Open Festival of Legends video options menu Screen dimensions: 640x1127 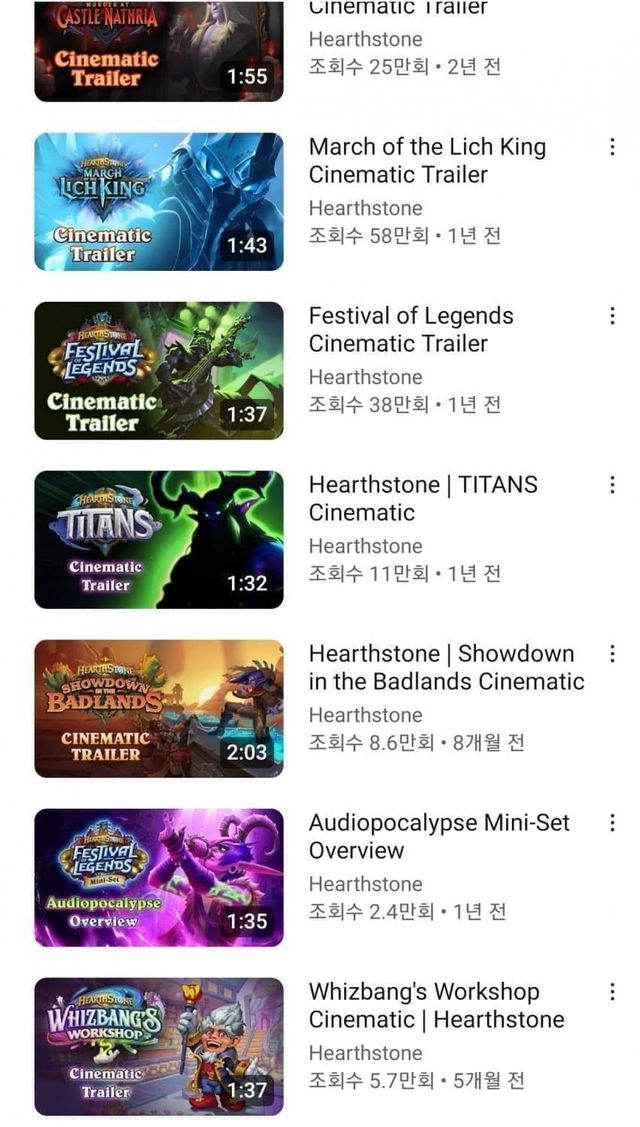pyautogui.click(x=612, y=316)
